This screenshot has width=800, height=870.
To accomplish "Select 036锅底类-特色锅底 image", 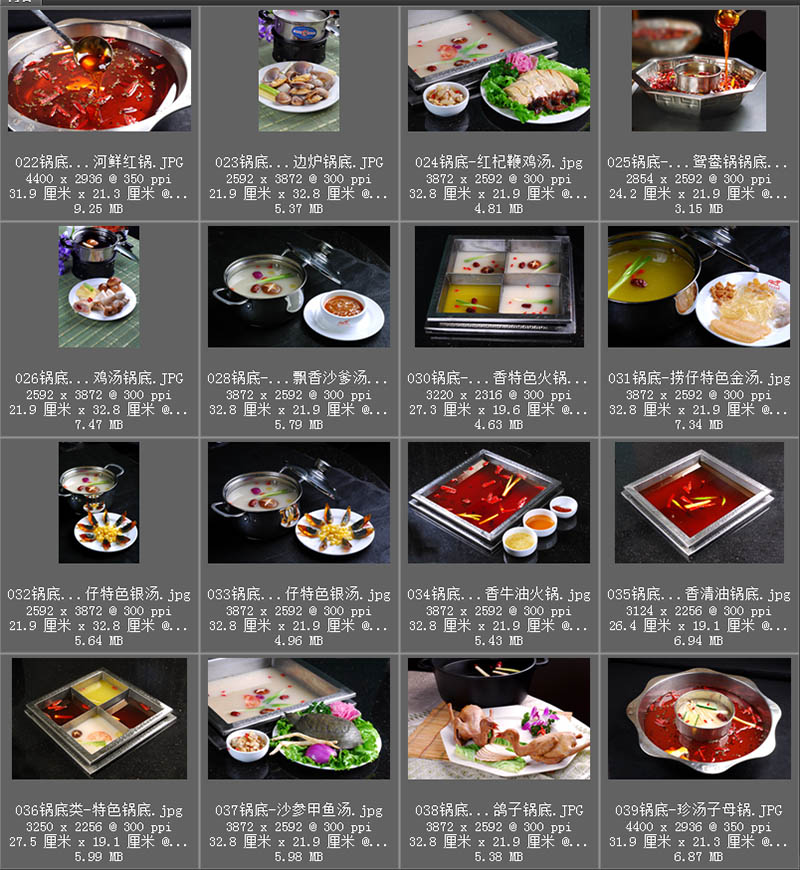I will pos(99,719).
